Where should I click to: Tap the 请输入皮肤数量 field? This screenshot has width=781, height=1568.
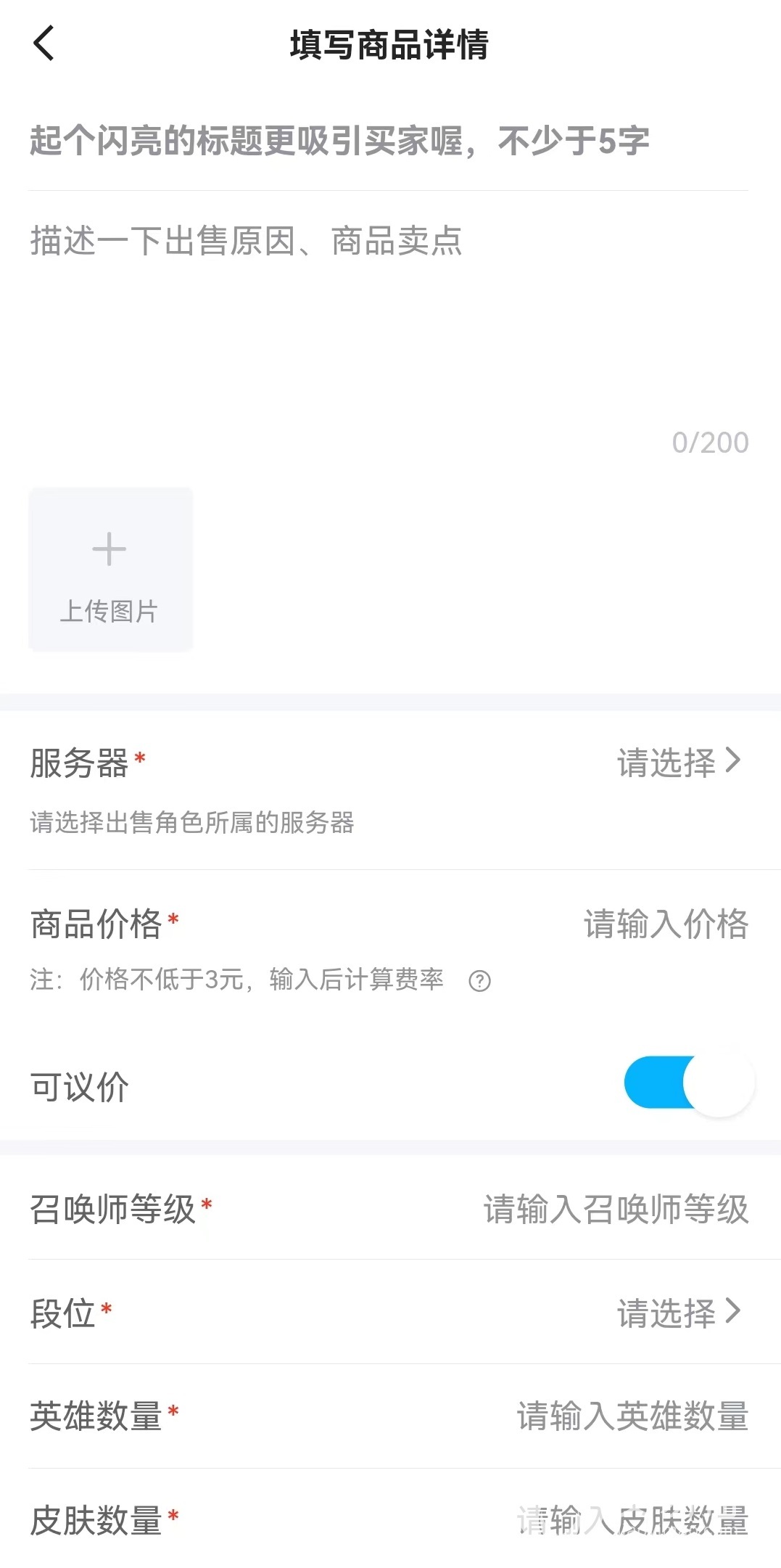[632, 1520]
